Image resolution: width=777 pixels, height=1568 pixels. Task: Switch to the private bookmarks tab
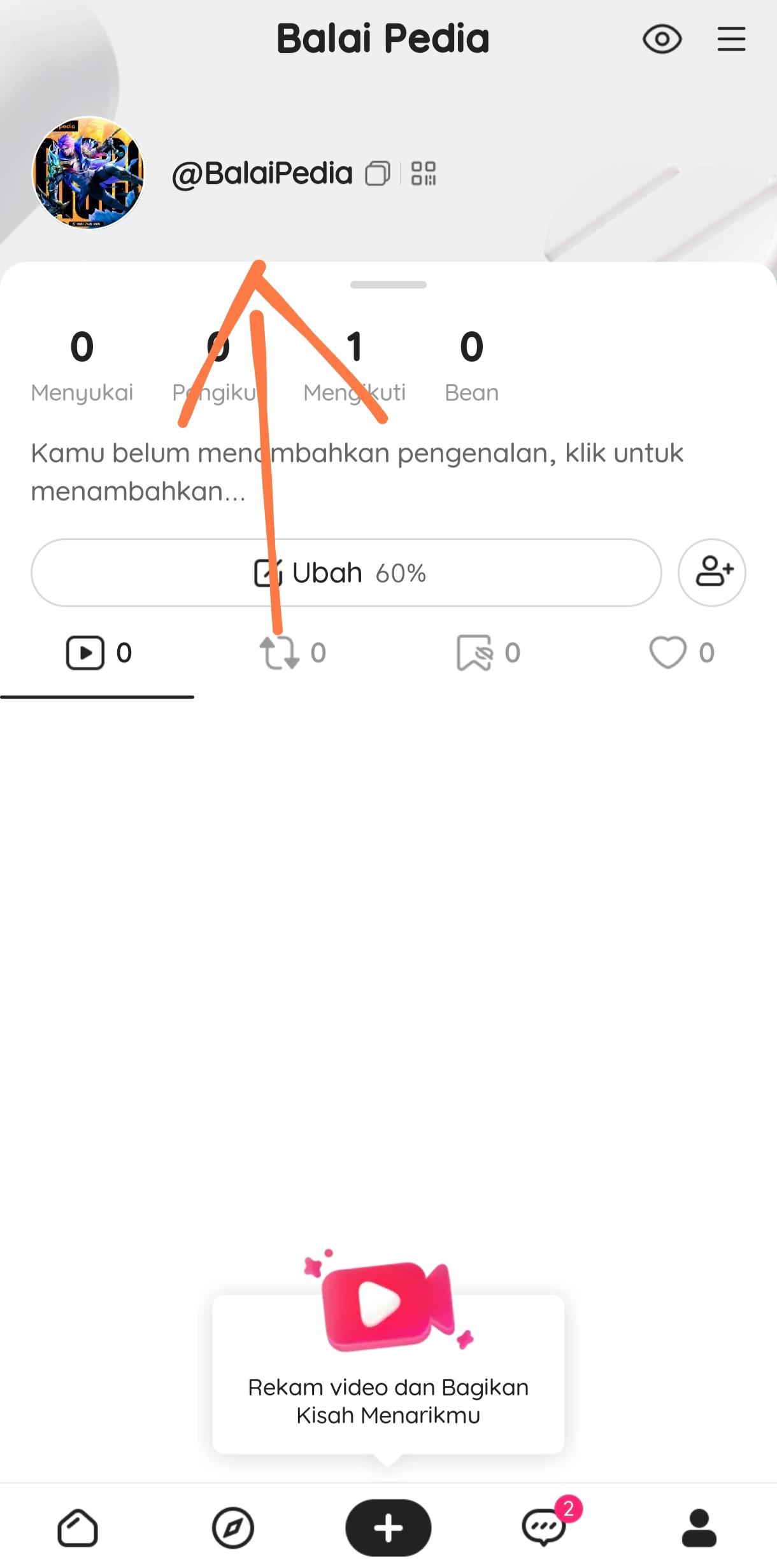[487, 653]
